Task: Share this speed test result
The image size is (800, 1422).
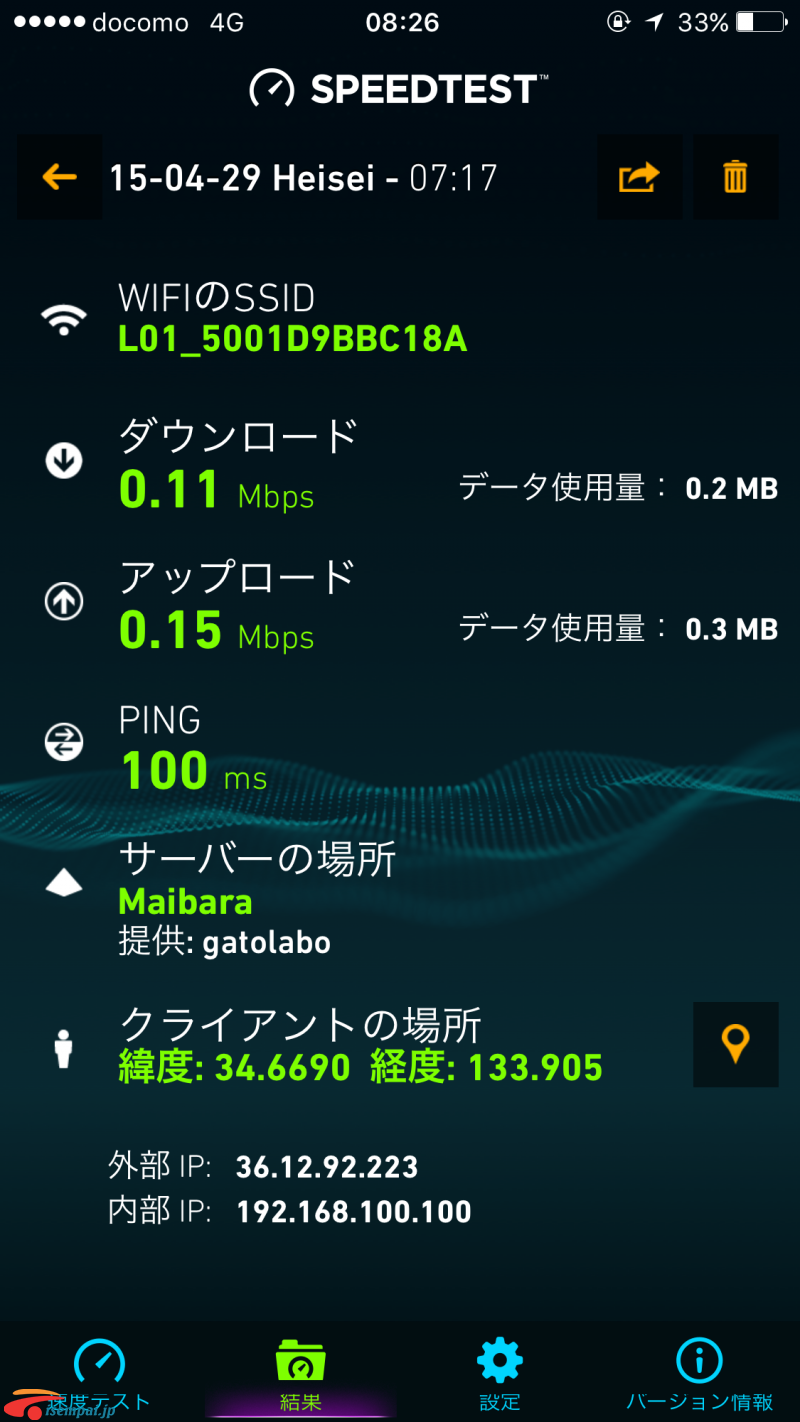Action: [640, 178]
